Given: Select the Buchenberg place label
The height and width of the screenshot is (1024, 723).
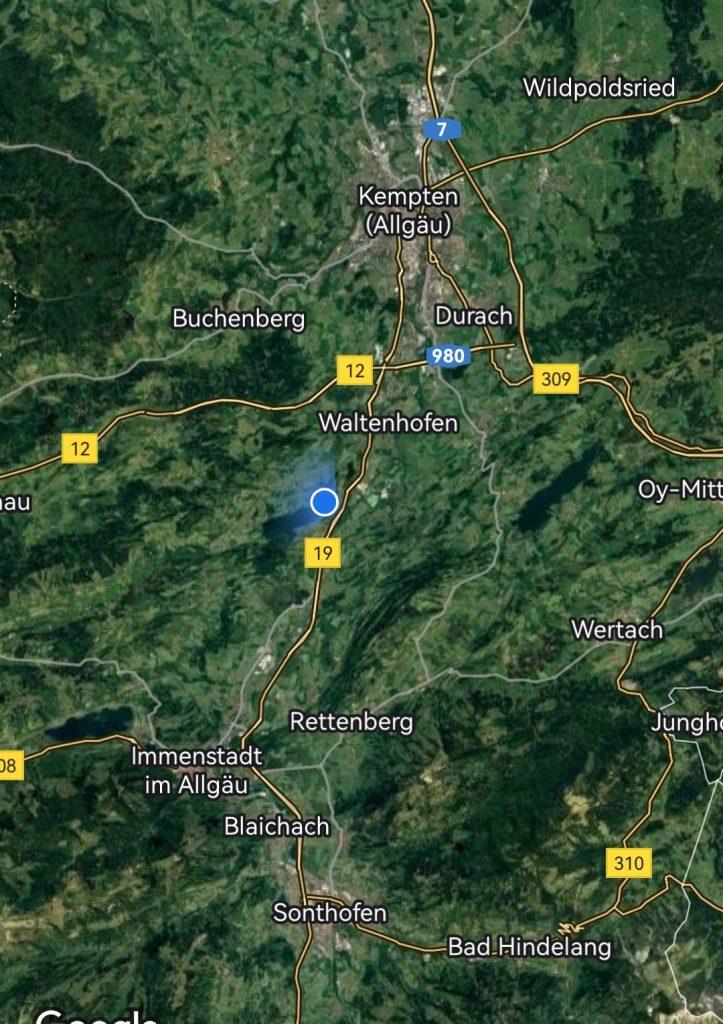Looking at the screenshot, I should (x=239, y=319).
